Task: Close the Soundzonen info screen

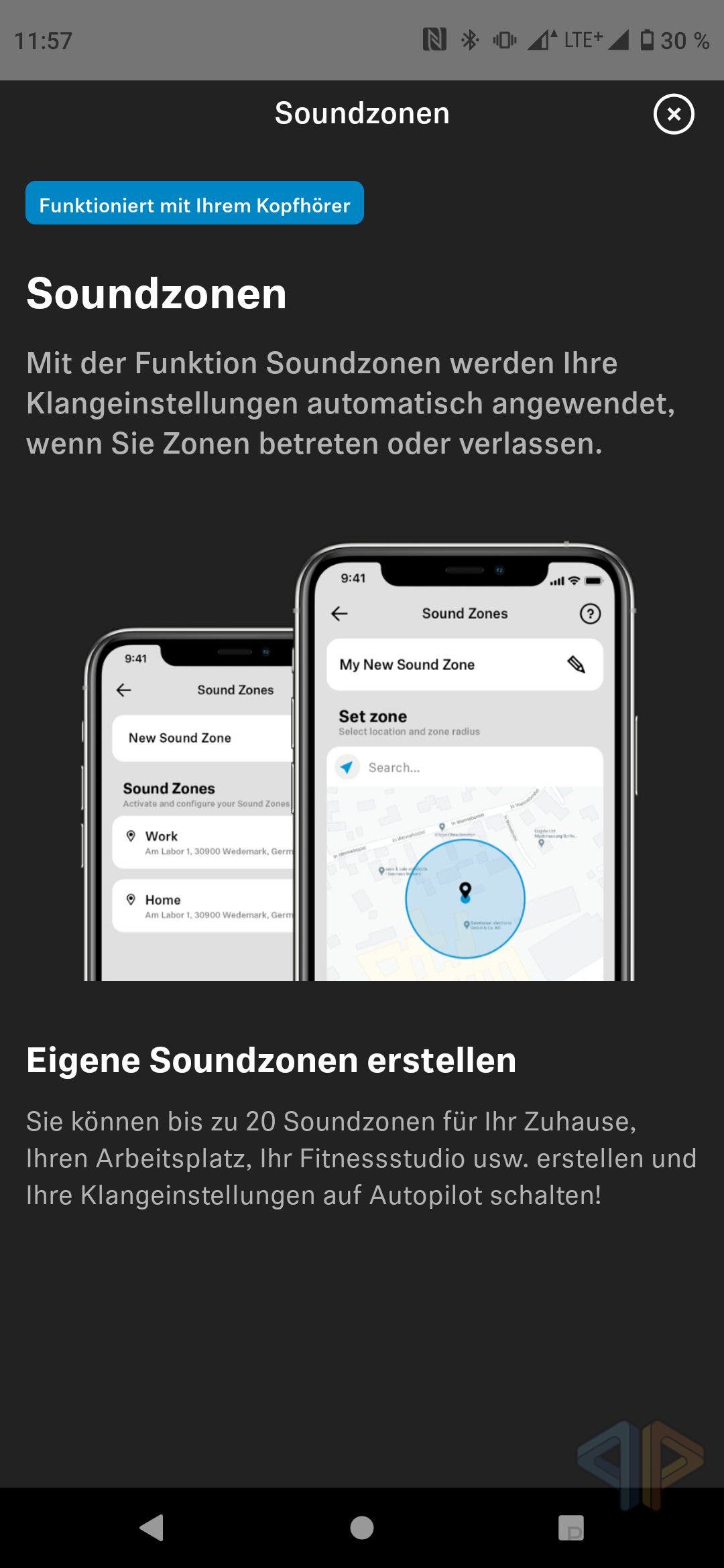Action: (x=673, y=114)
